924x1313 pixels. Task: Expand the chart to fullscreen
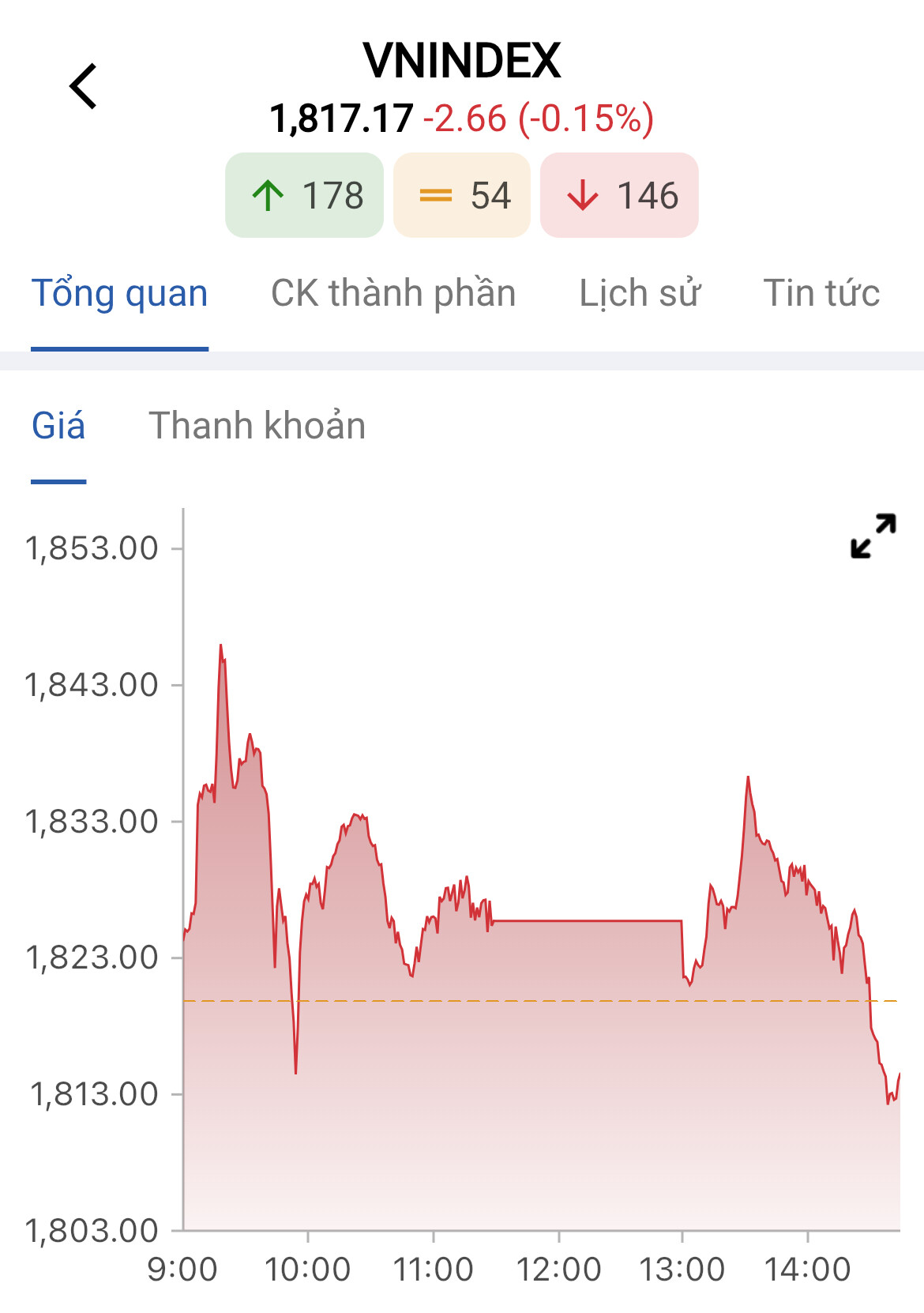tap(873, 536)
